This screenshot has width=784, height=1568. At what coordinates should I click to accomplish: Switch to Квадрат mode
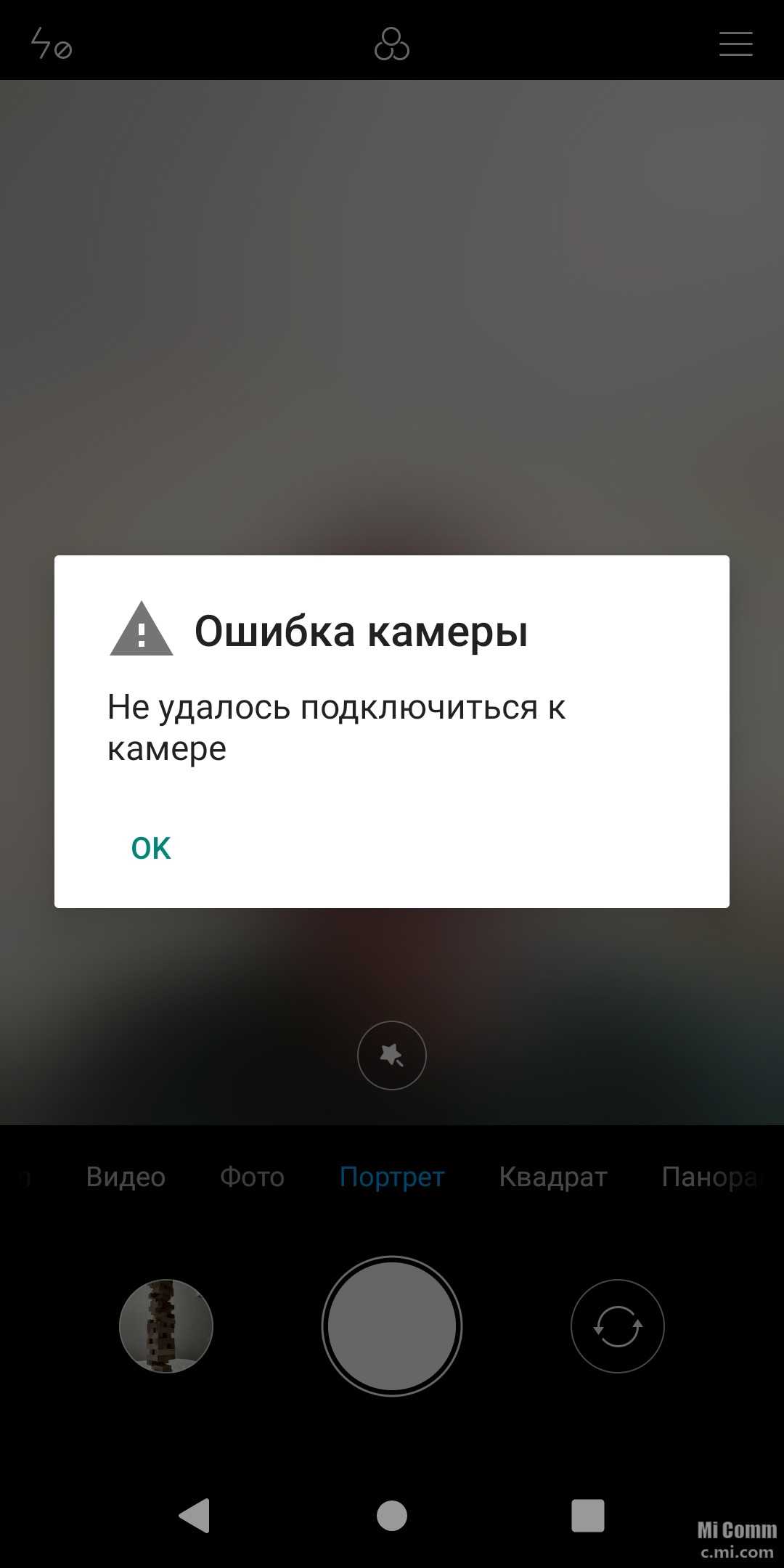[553, 1177]
